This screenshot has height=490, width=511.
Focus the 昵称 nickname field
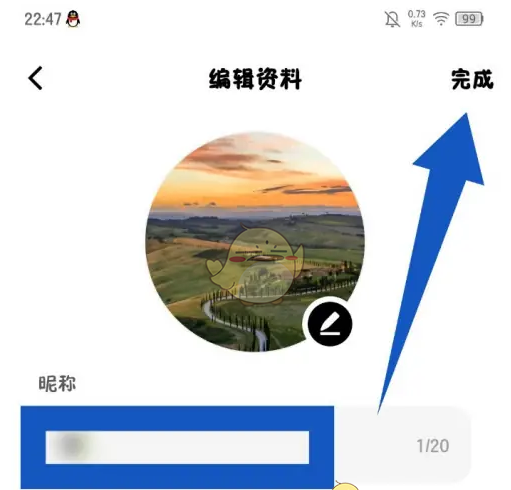(x=246, y=446)
